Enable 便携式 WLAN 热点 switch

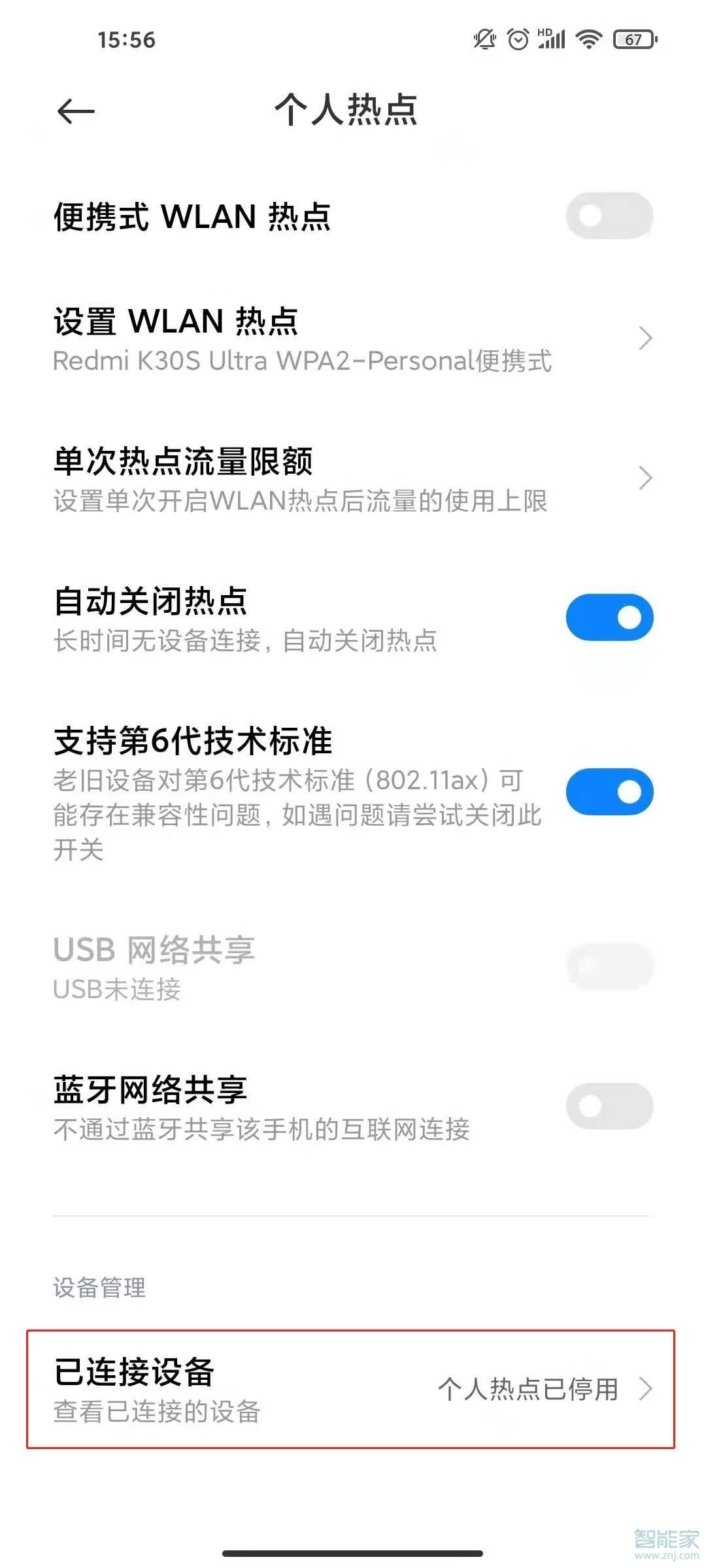point(609,216)
